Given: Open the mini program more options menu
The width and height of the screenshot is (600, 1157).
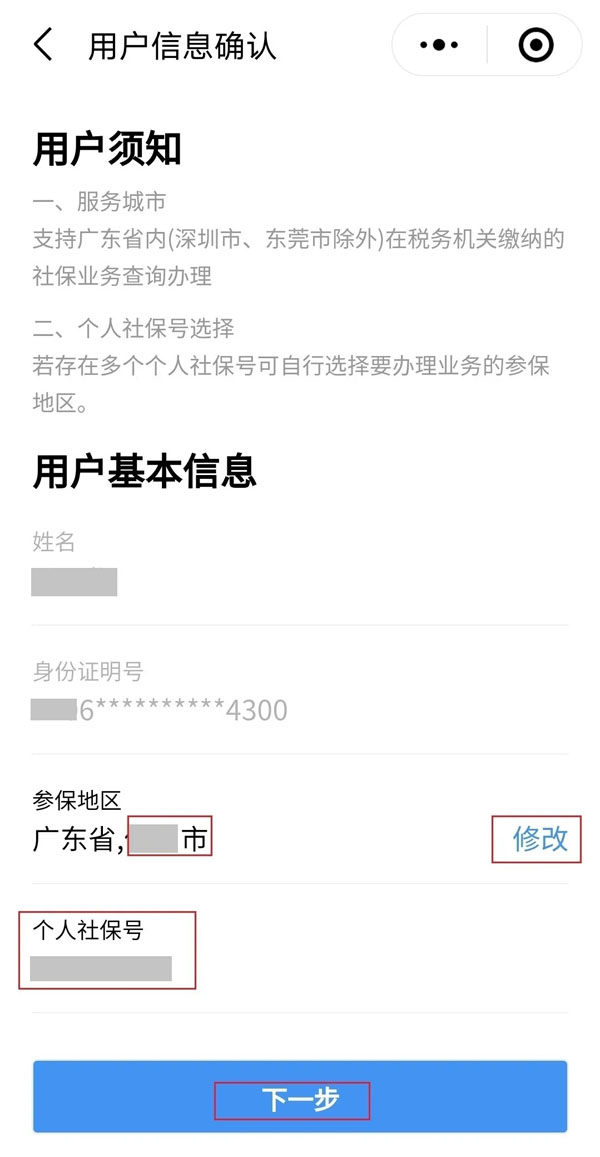Looking at the screenshot, I should 440,45.
